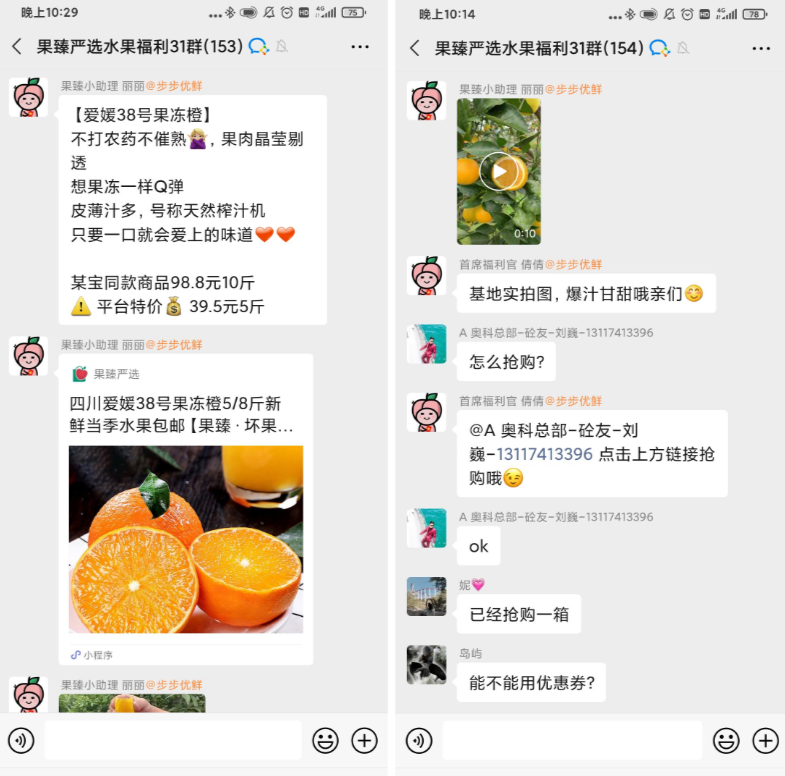Tap the phone number 13117413396 link

[545, 454]
